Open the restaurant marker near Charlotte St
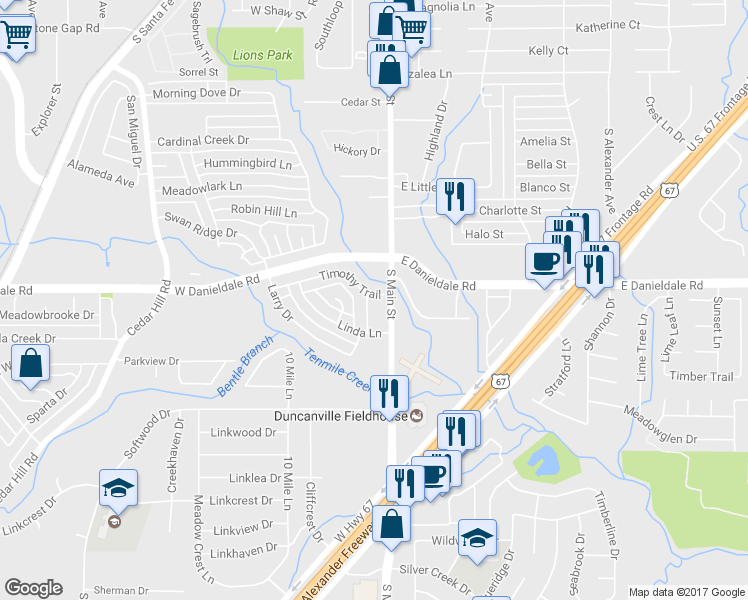This screenshot has width=748, height=600. click(455, 195)
